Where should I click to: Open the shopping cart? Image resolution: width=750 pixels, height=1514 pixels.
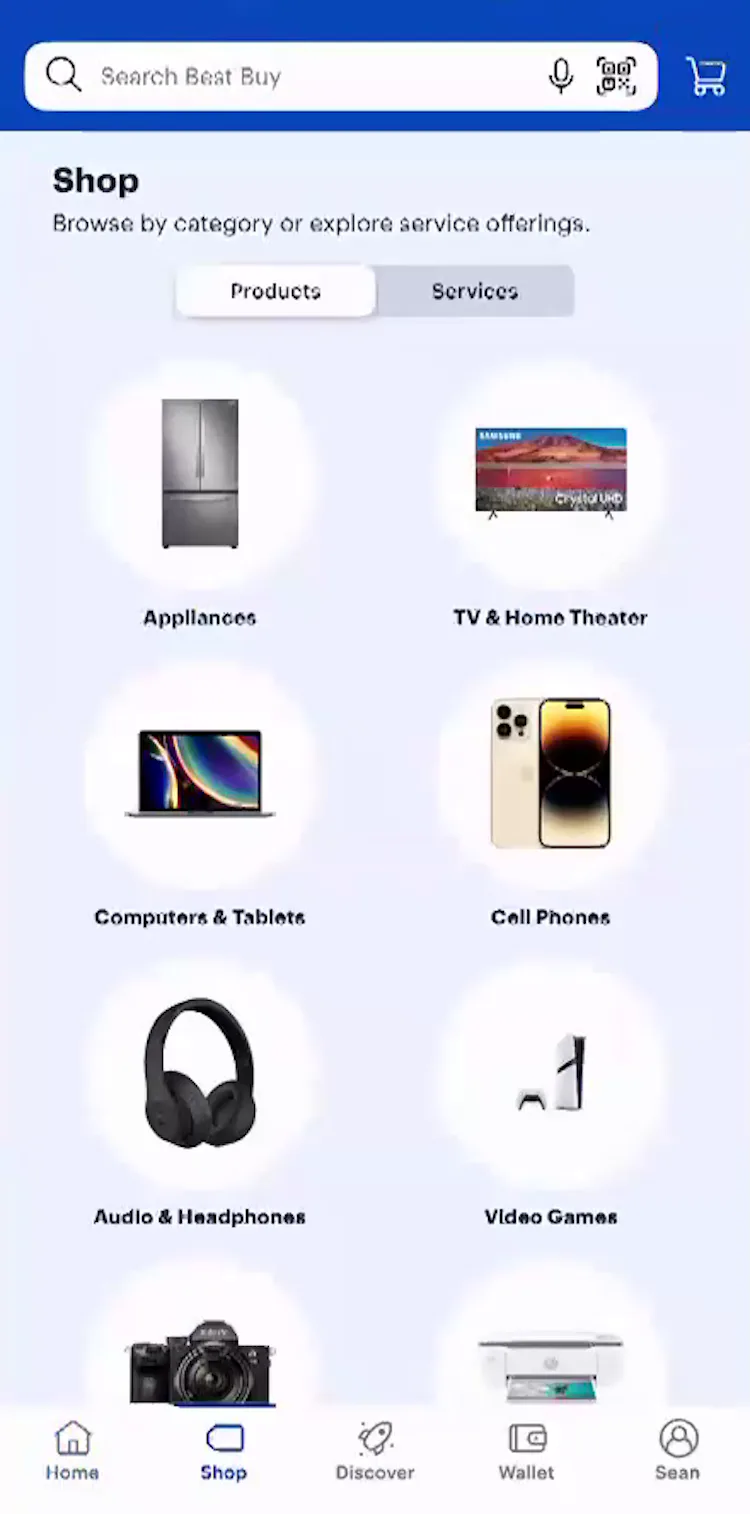(x=707, y=75)
